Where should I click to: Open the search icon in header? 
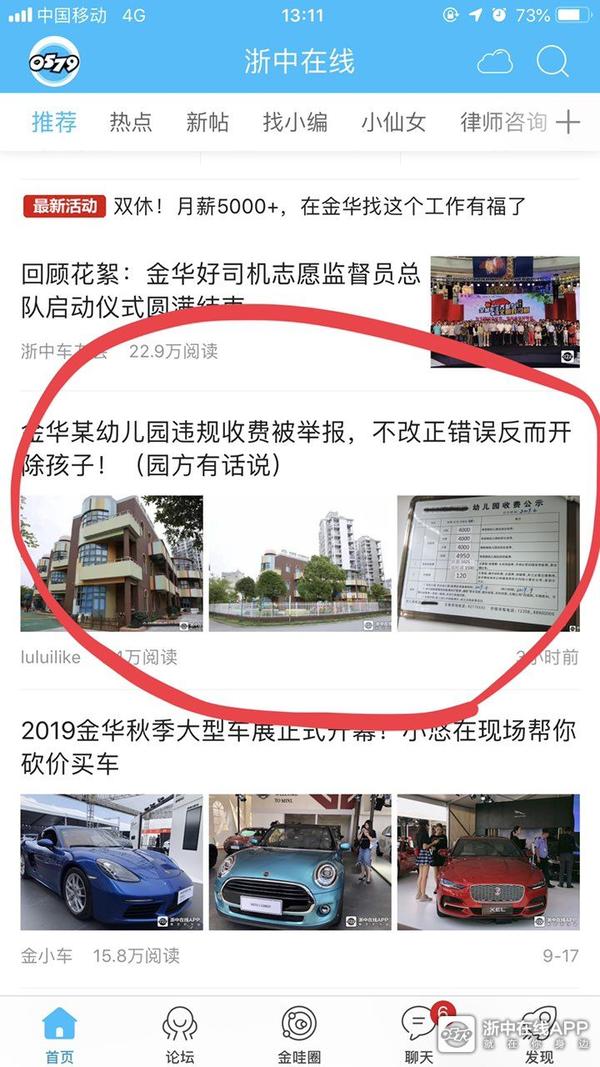pos(552,61)
